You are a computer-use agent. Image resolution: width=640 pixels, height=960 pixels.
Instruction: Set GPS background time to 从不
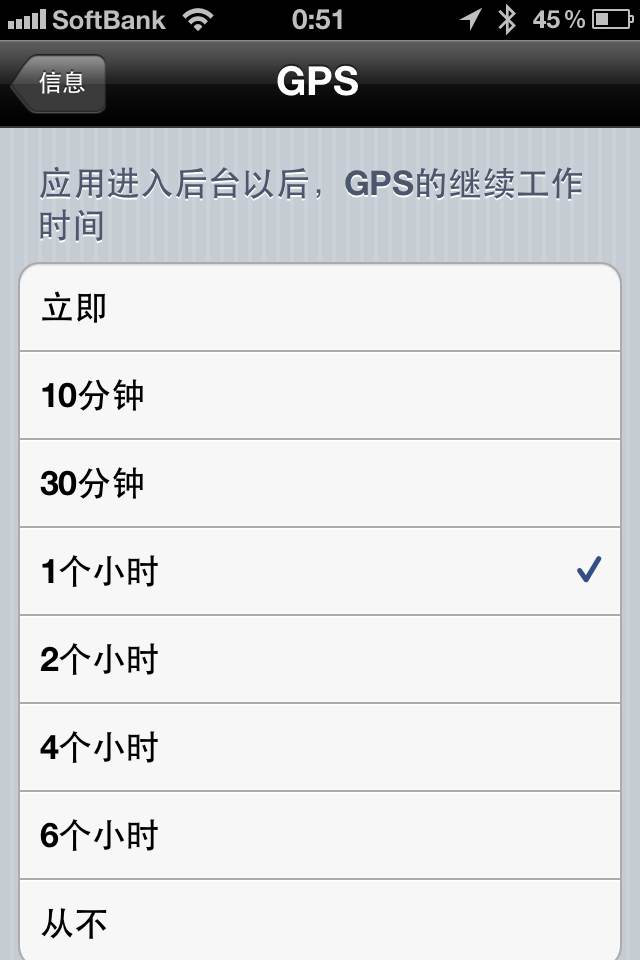pyautogui.click(x=320, y=922)
